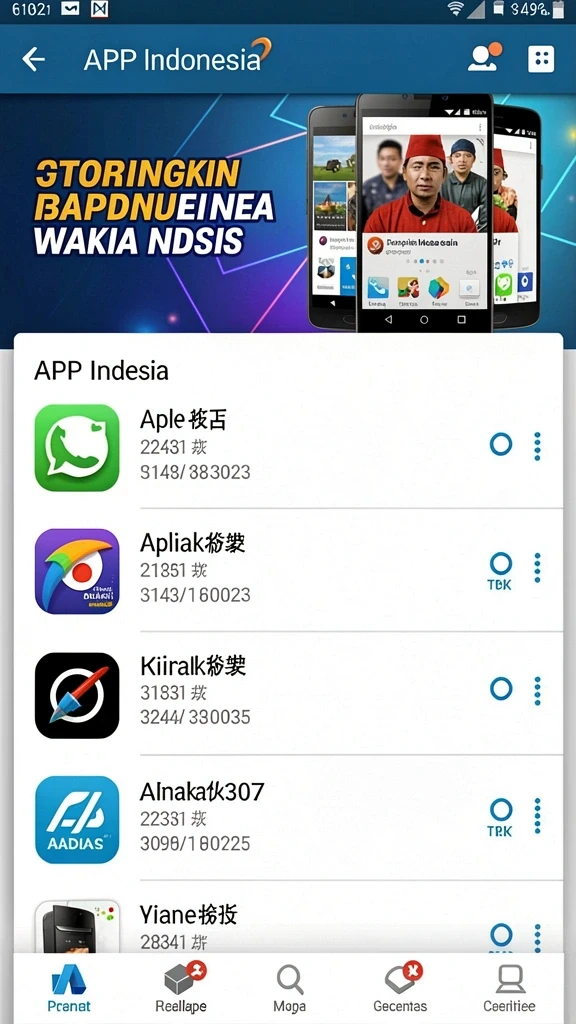The image size is (576, 1024).
Task: Open the Apliak app row
Action: 288,570
